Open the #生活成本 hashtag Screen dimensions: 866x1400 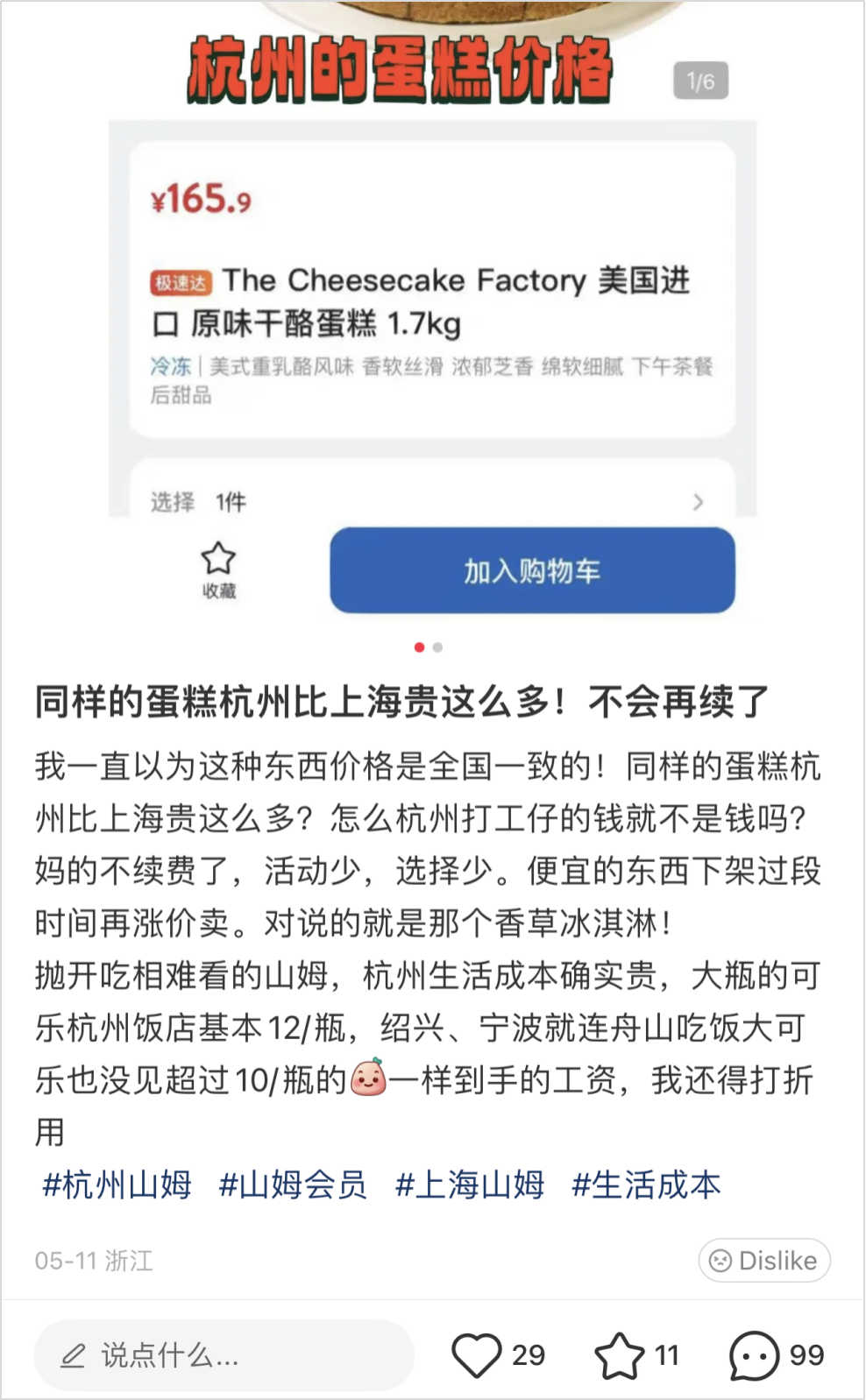tap(646, 1185)
